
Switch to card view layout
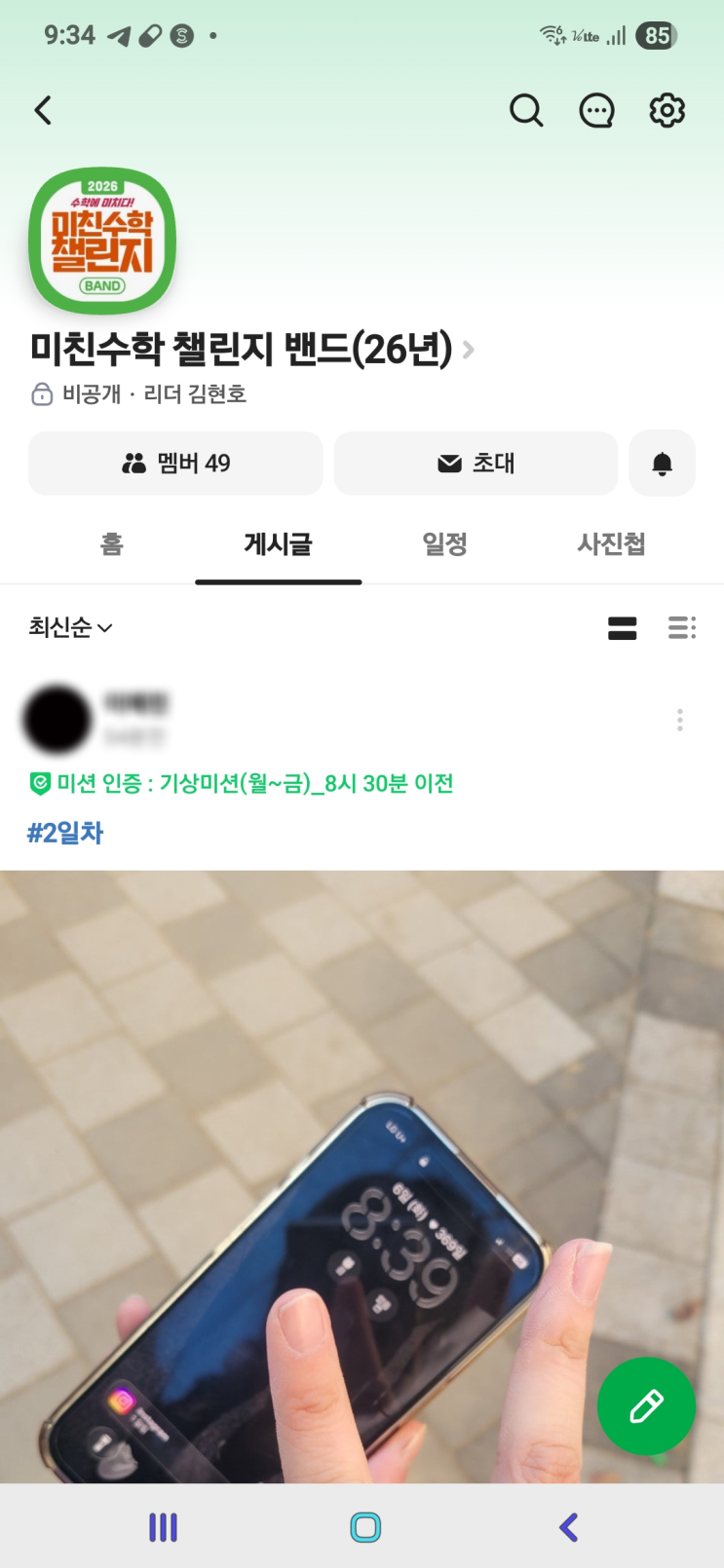click(622, 628)
